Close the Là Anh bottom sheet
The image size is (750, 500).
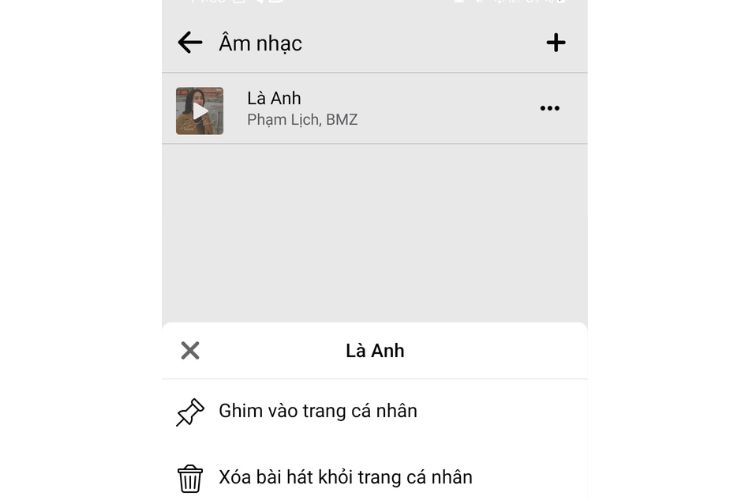[190, 350]
